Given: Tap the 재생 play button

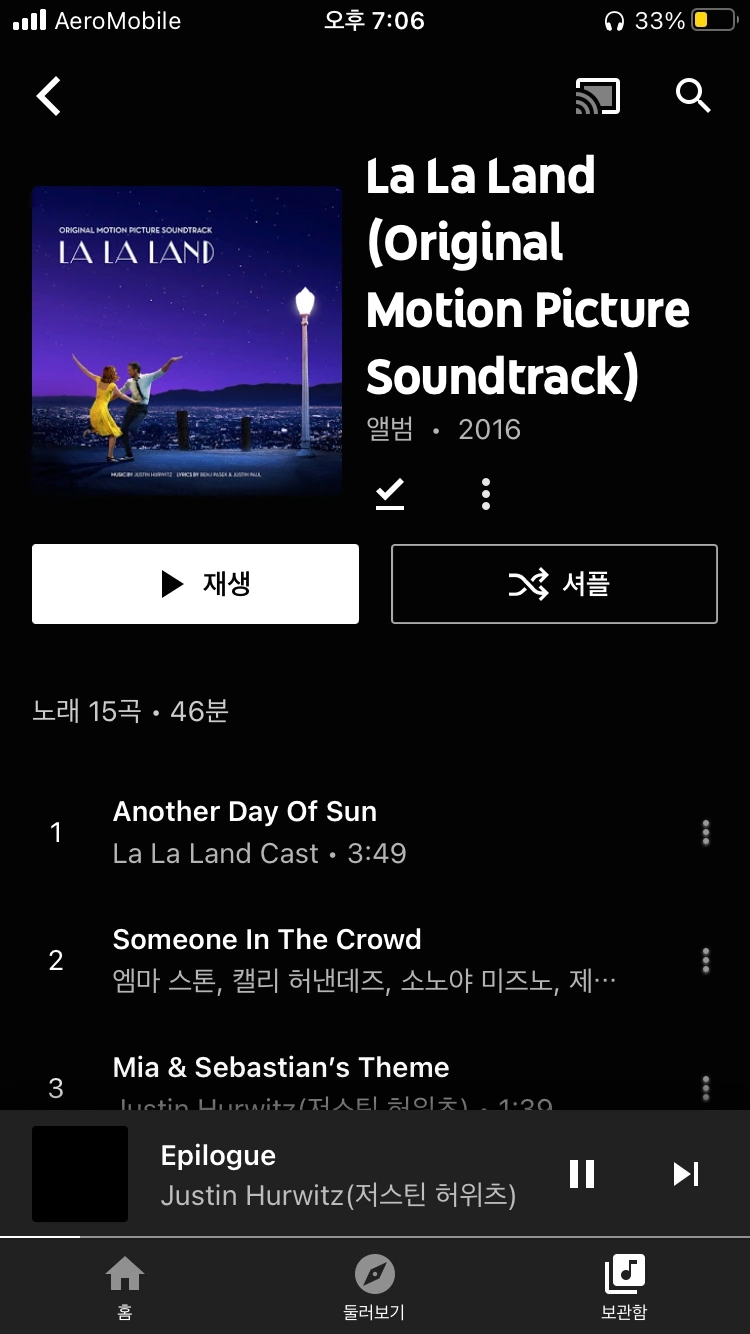Looking at the screenshot, I should point(195,584).
